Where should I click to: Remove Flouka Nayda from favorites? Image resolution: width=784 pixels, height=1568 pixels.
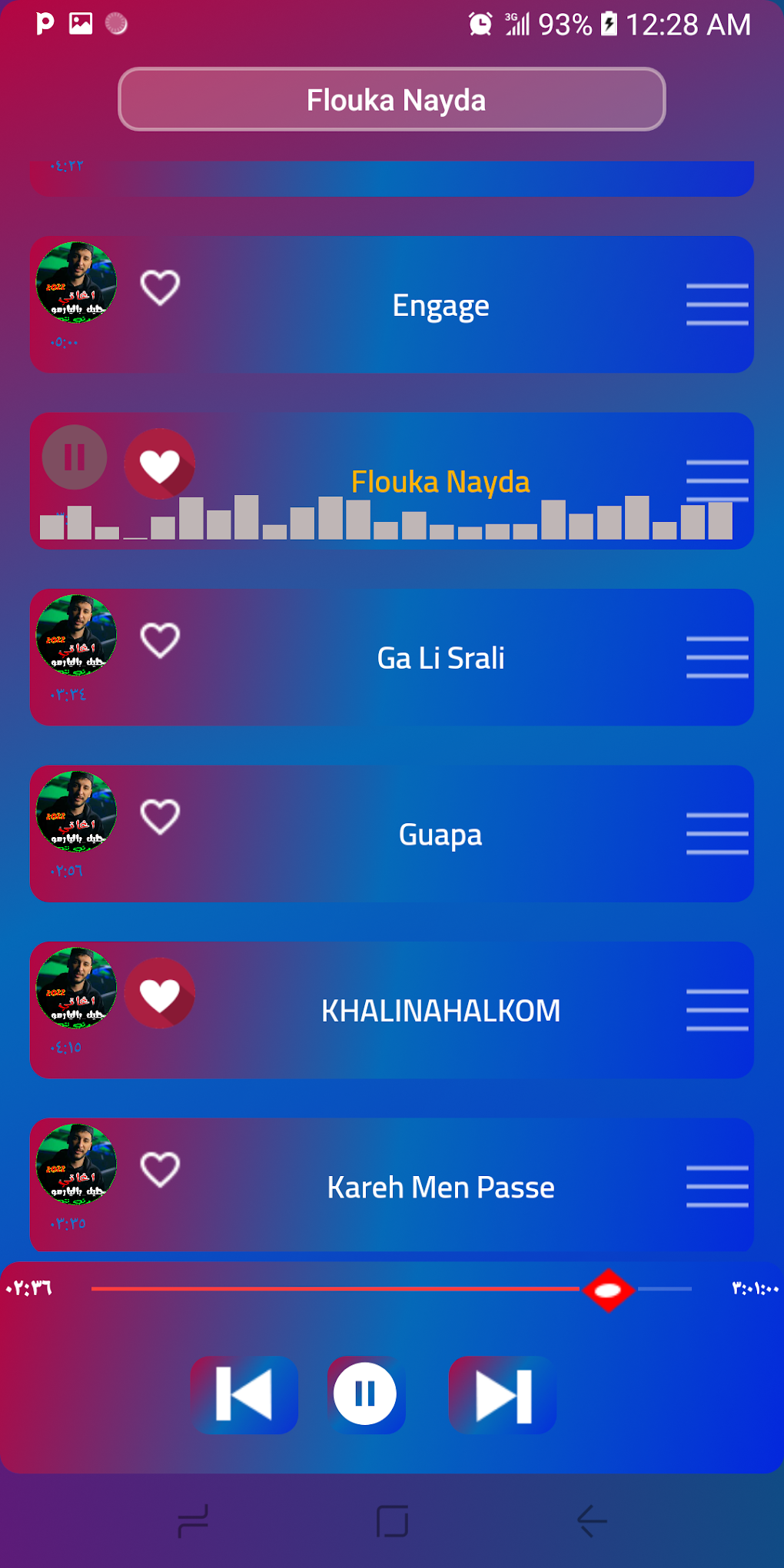[x=160, y=464]
